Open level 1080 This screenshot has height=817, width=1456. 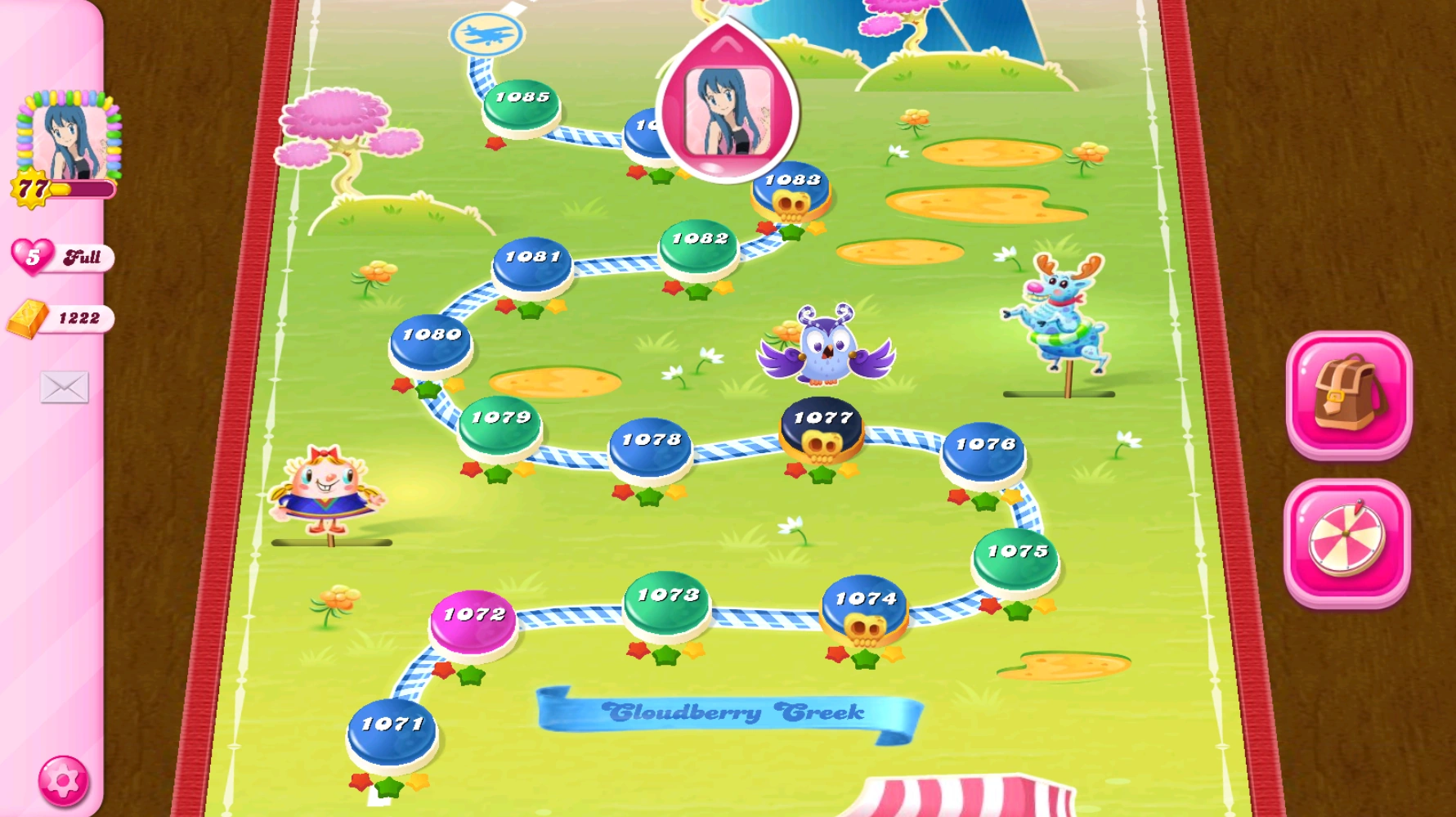[x=431, y=341]
